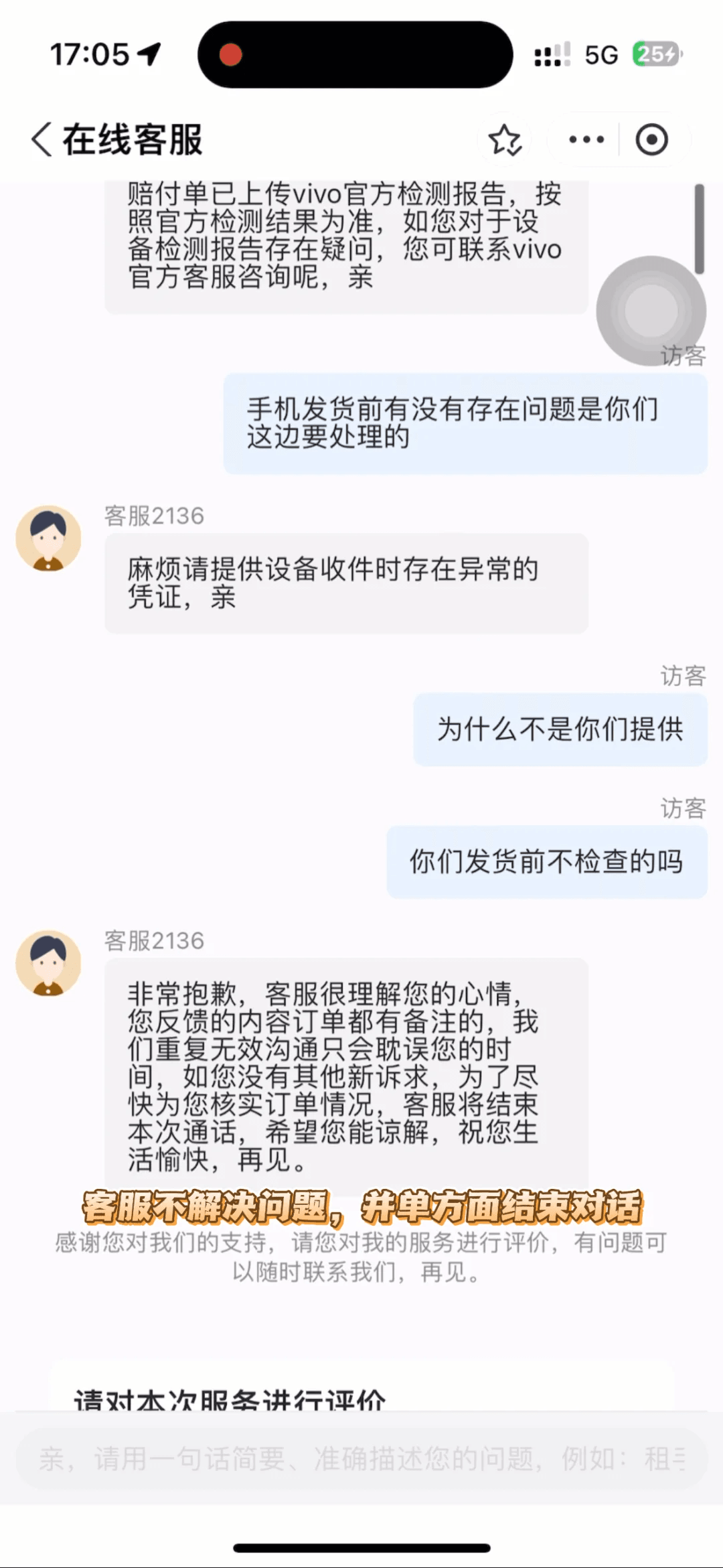Tap the floating gray assistive button
The width and height of the screenshot is (723, 1568).
651,311
